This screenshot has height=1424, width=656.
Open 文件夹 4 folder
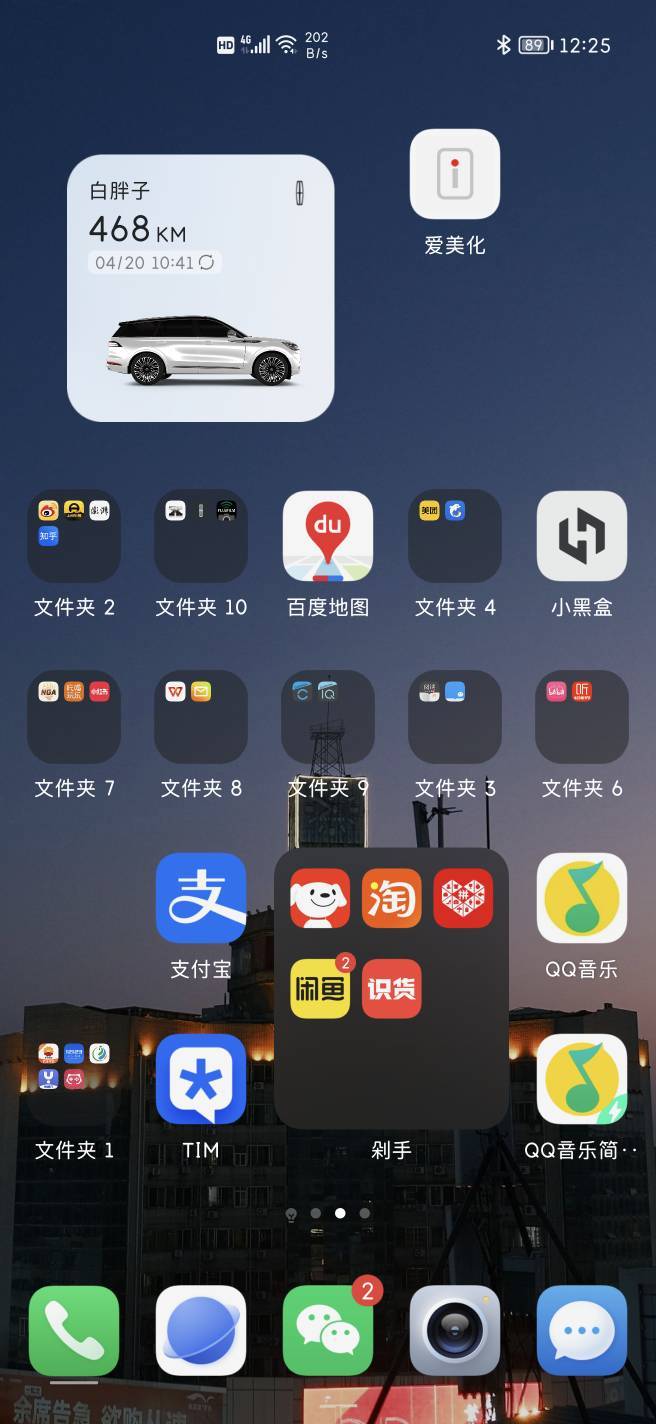[x=455, y=536]
